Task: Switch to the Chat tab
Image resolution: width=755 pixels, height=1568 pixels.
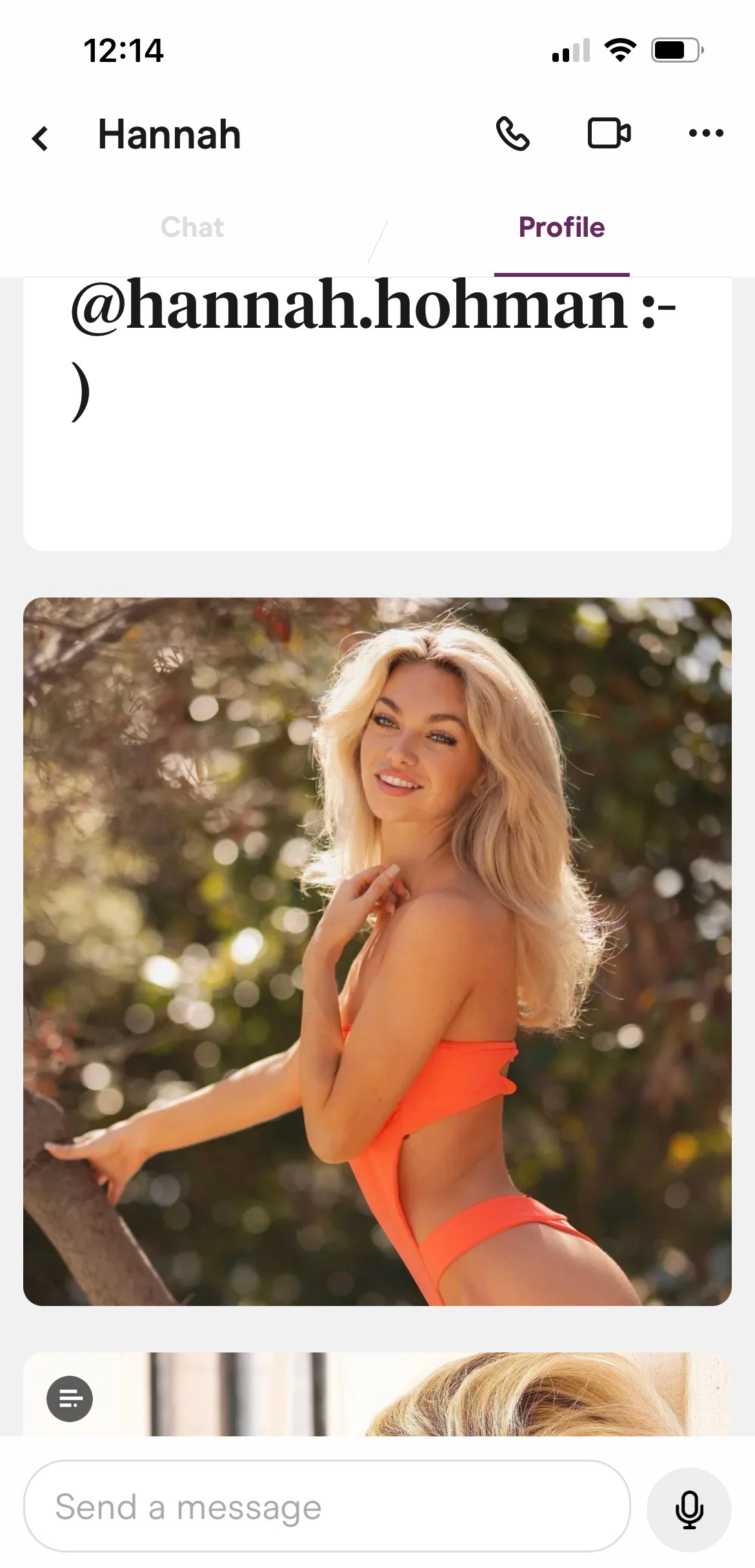Action: (192, 228)
